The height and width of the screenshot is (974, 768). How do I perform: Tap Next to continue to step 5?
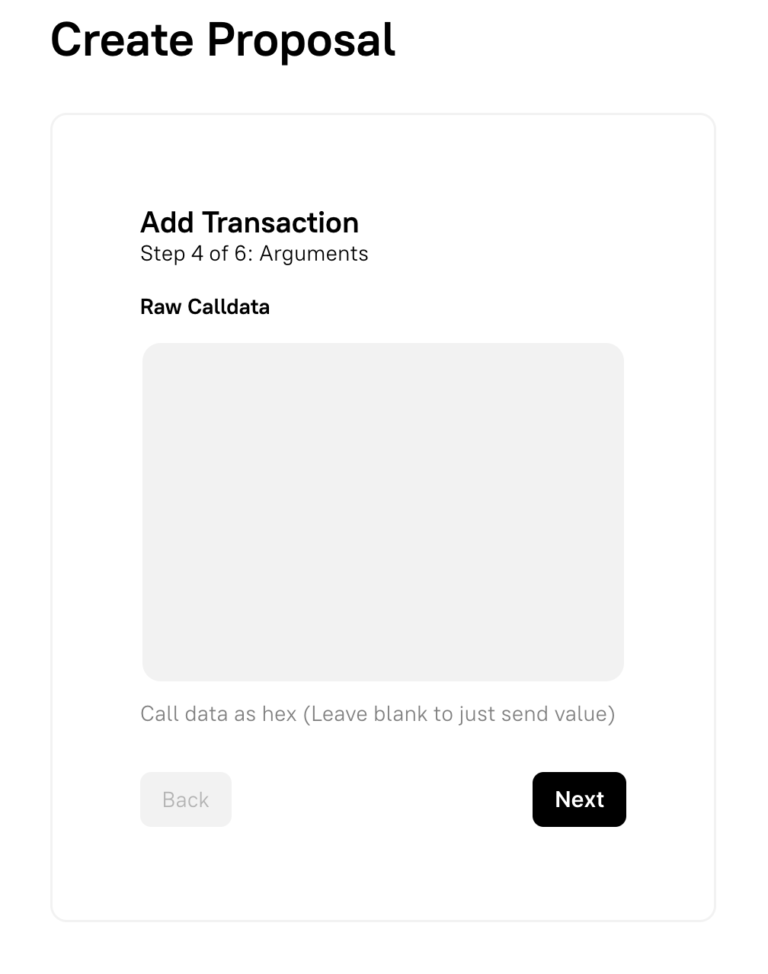tap(579, 799)
